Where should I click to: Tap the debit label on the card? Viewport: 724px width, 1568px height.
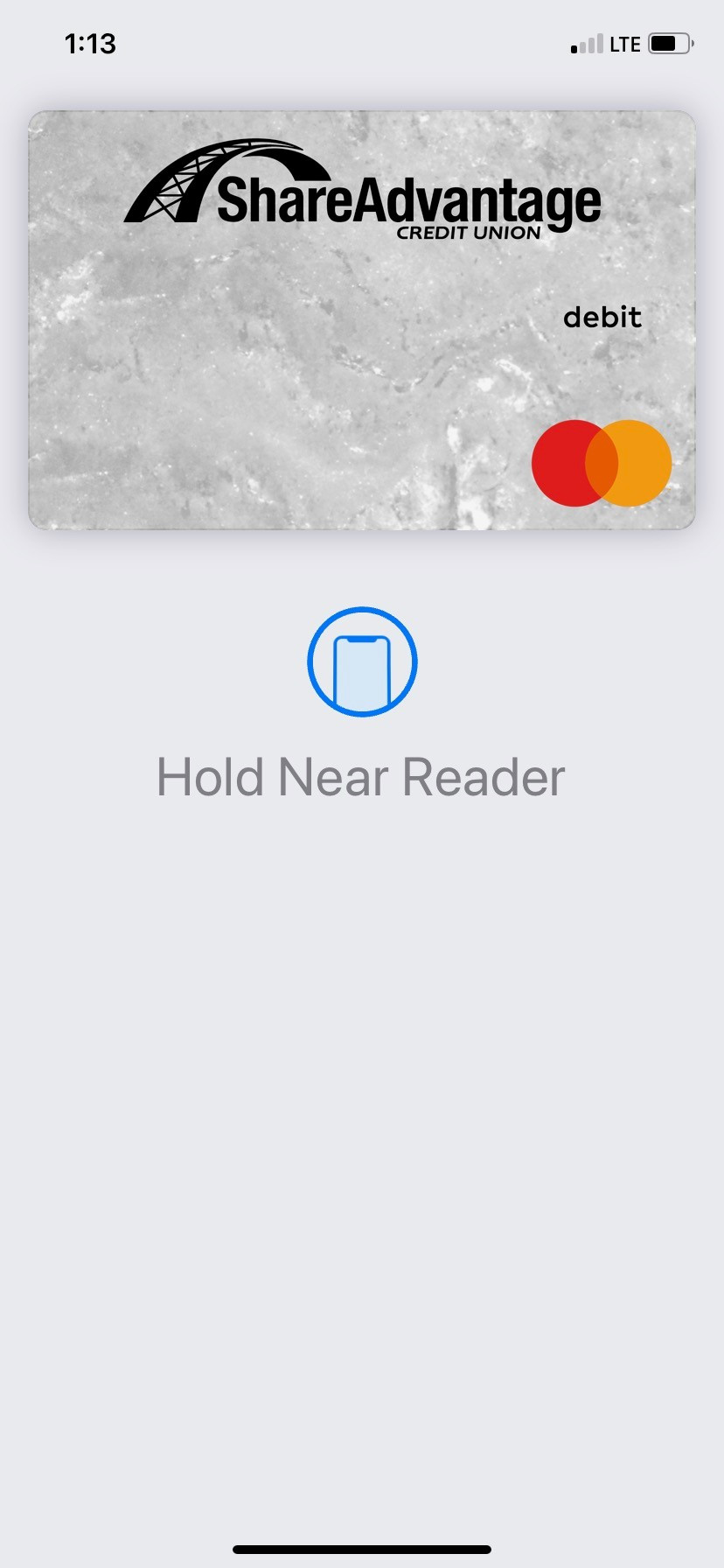click(602, 318)
